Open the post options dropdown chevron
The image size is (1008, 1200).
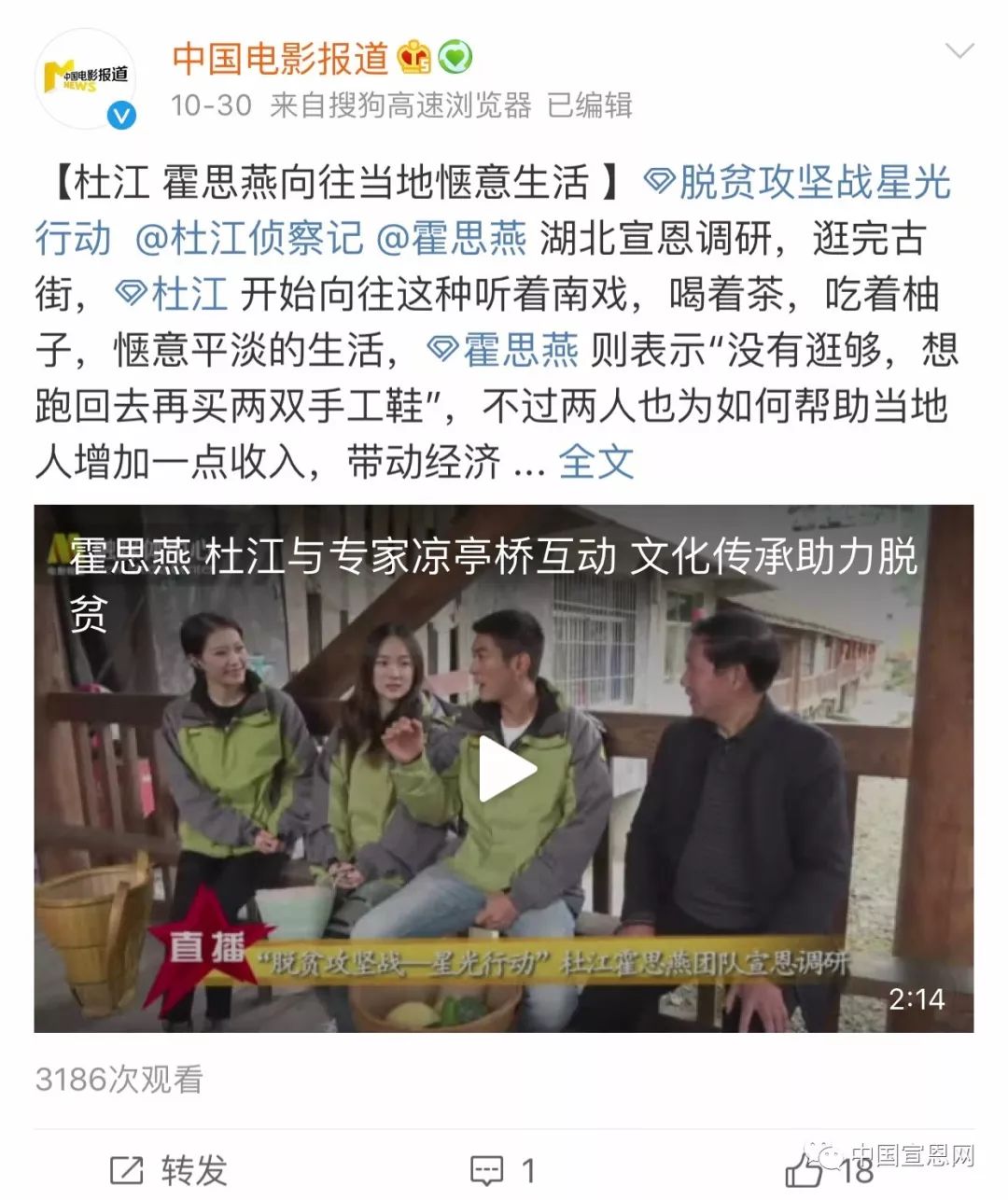pyautogui.click(x=959, y=51)
